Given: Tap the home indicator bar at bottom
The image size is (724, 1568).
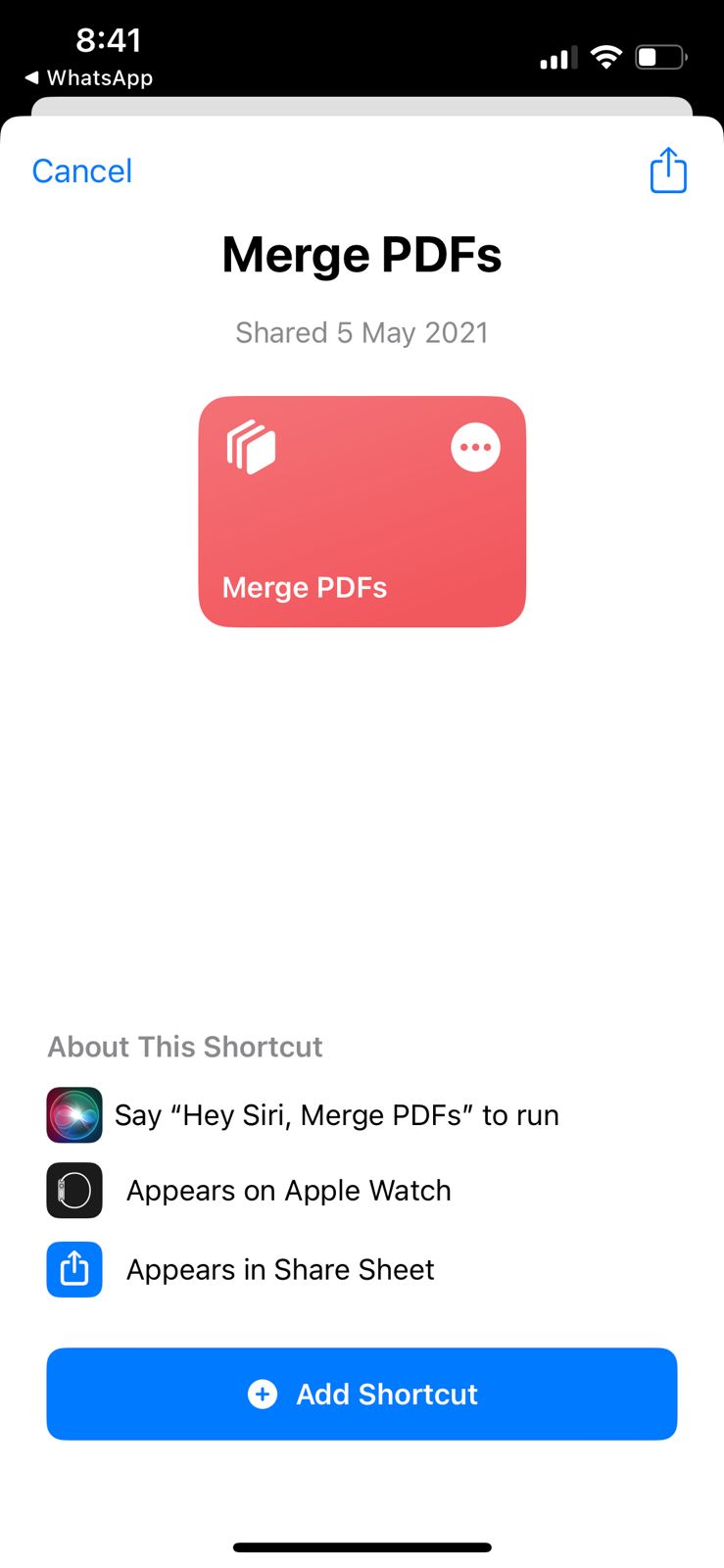Looking at the screenshot, I should (x=362, y=1546).
